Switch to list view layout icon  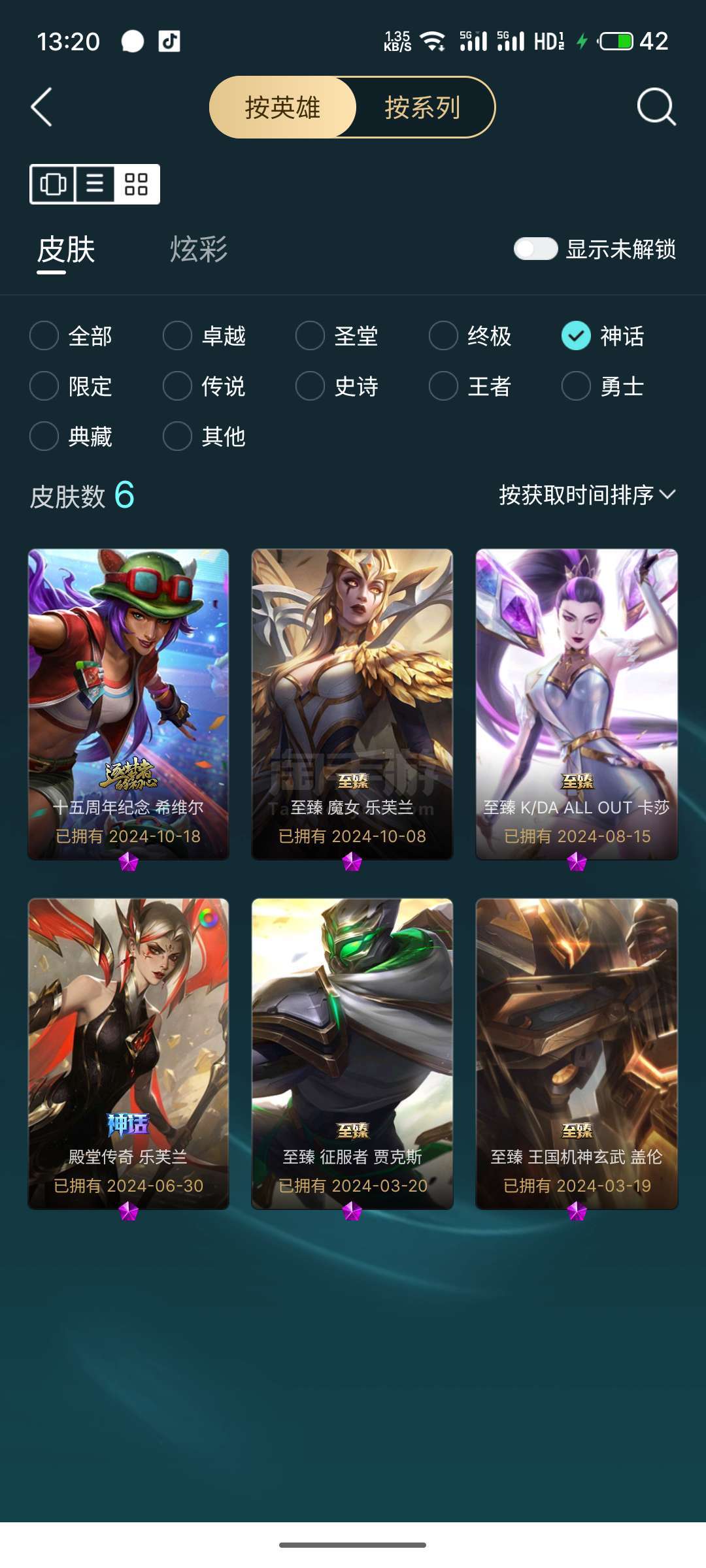pyautogui.click(x=95, y=184)
